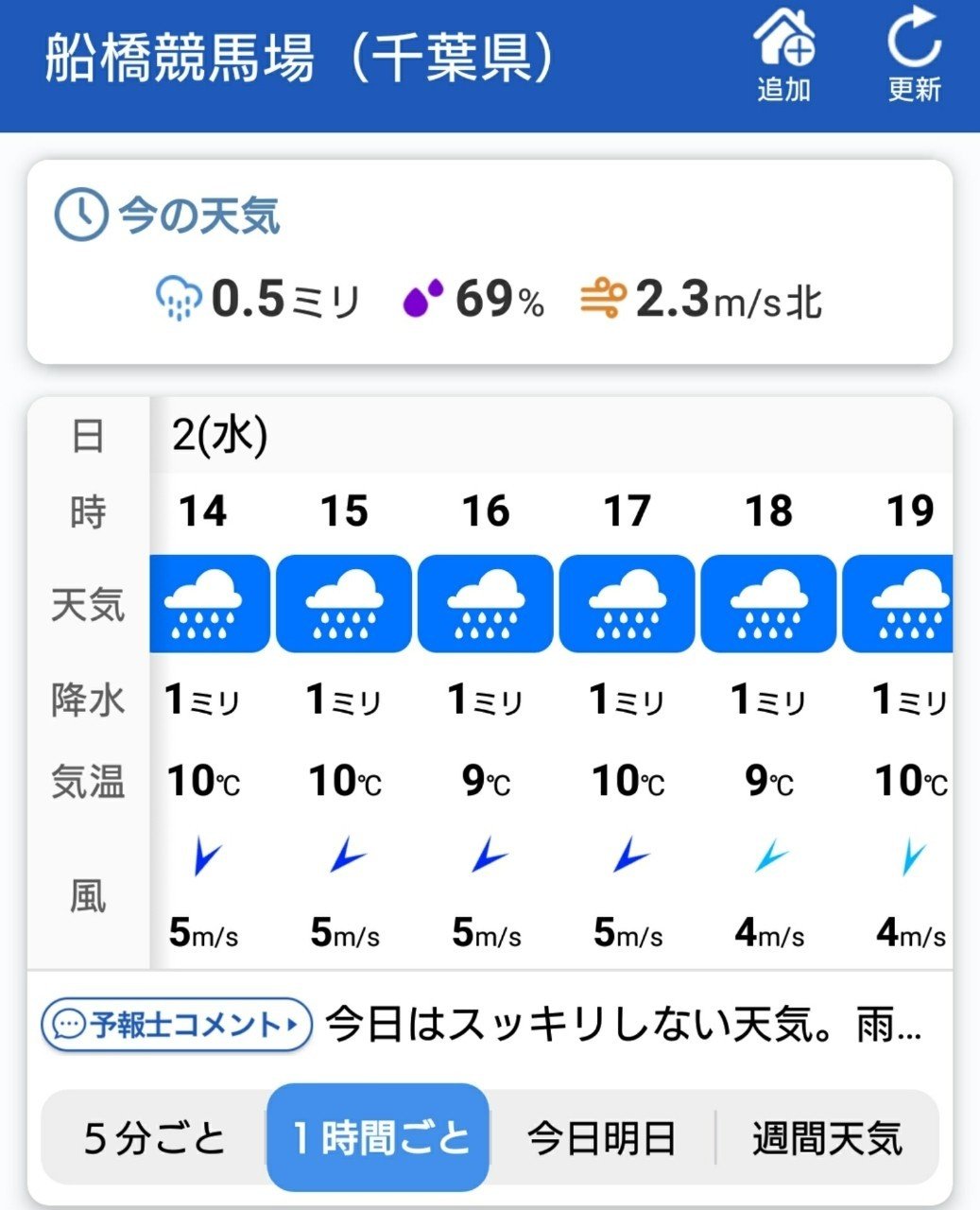Switch to the 5分ごと view
This screenshot has height=1210, width=980.
[155, 1137]
